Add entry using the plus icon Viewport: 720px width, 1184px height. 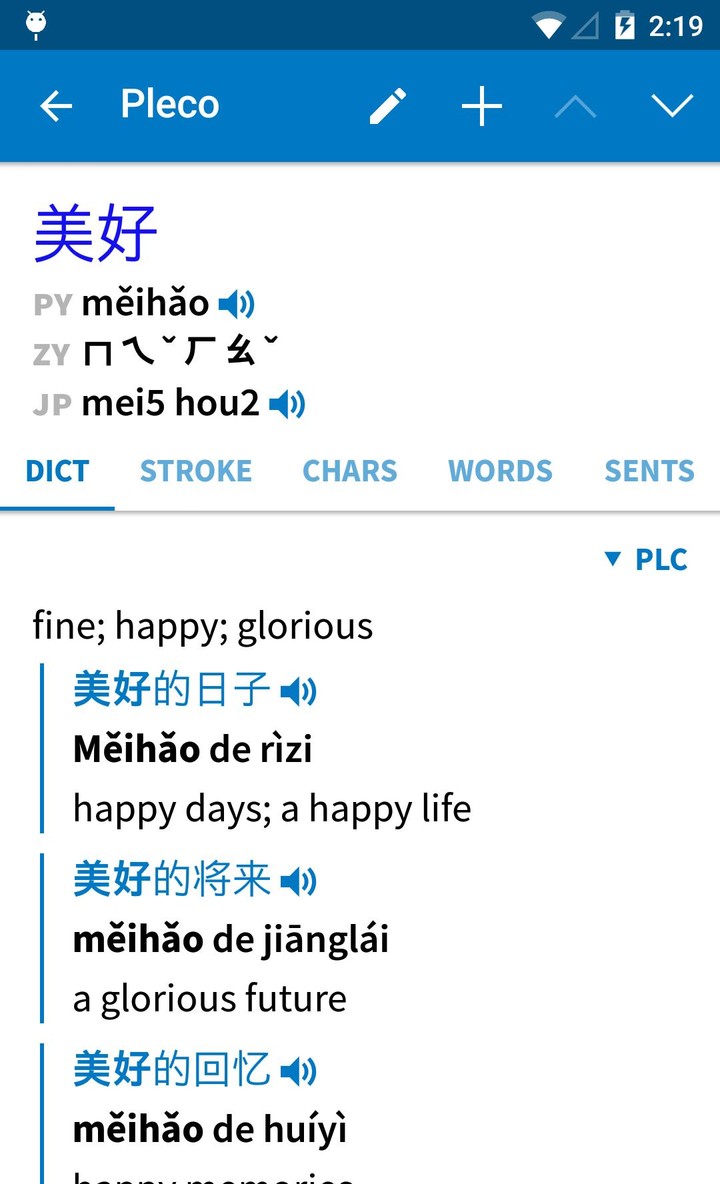[481, 104]
